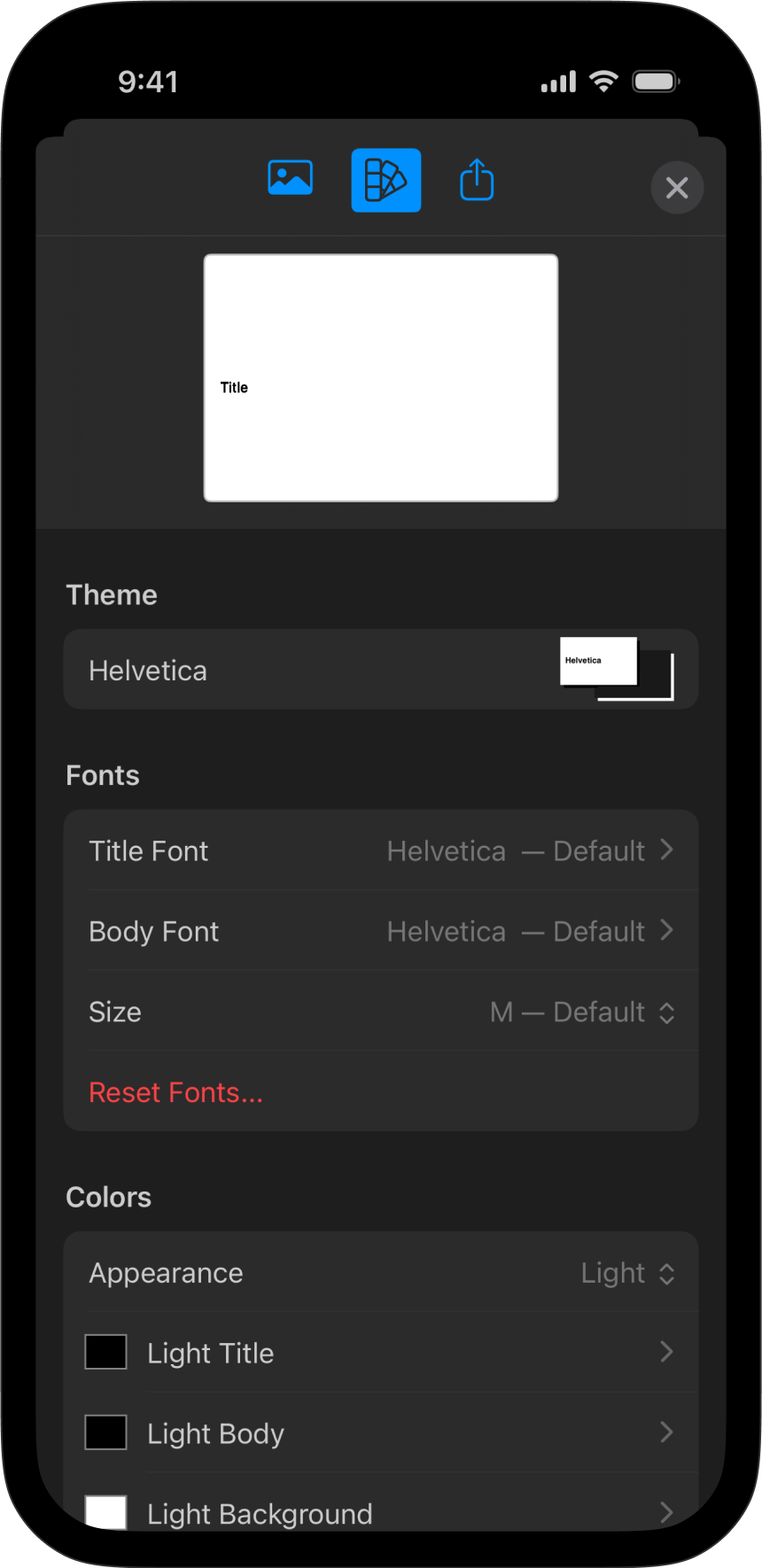The image size is (762, 1568).
Task: Tap the slide preview thumbnail
Action: pyautogui.click(x=381, y=378)
